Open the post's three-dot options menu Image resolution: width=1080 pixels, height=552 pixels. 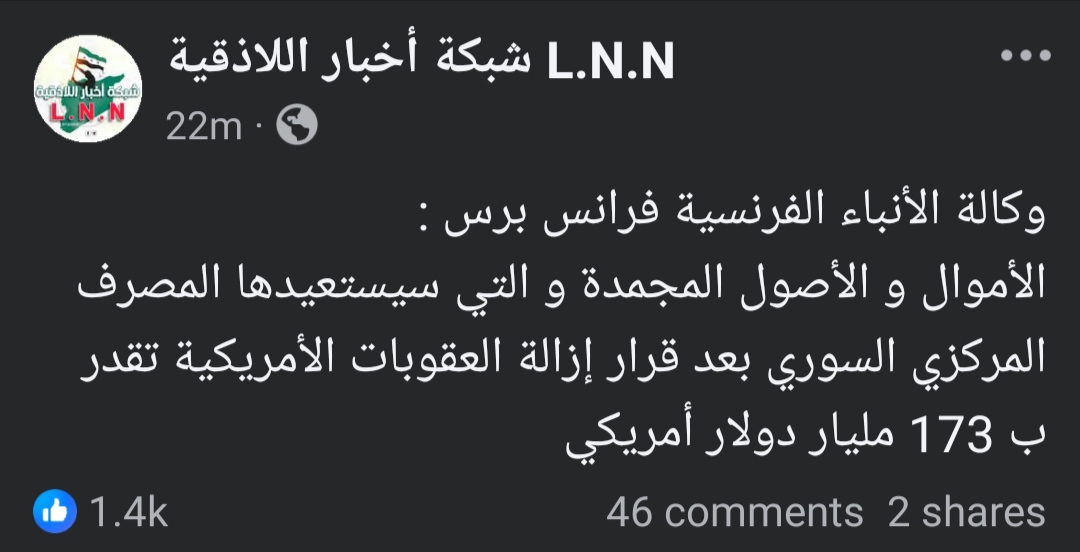click(1026, 57)
